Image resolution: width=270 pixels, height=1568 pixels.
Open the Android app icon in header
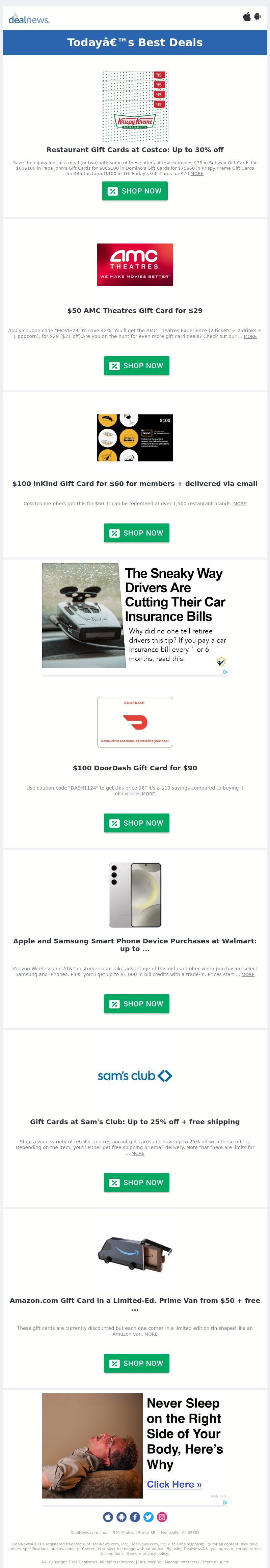click(257, 17)
